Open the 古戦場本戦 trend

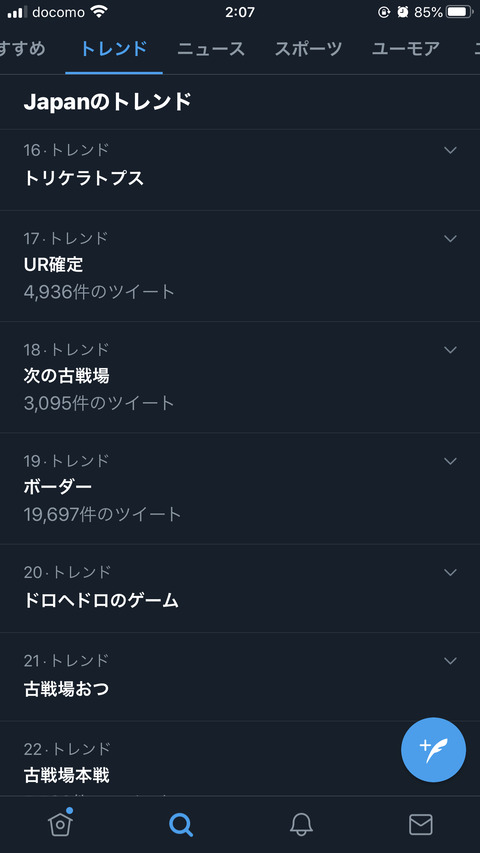pos(240,759)
